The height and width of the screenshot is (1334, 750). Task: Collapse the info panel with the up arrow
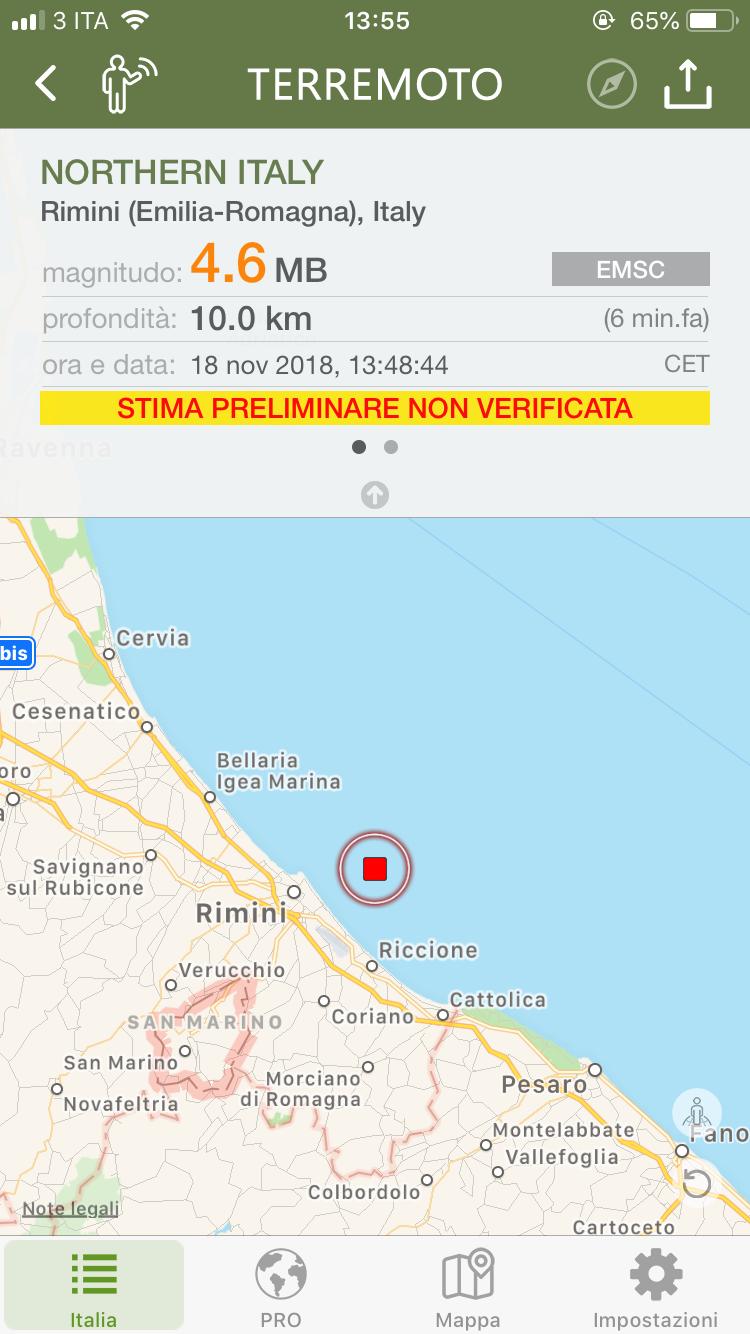(x=375, y=495)
